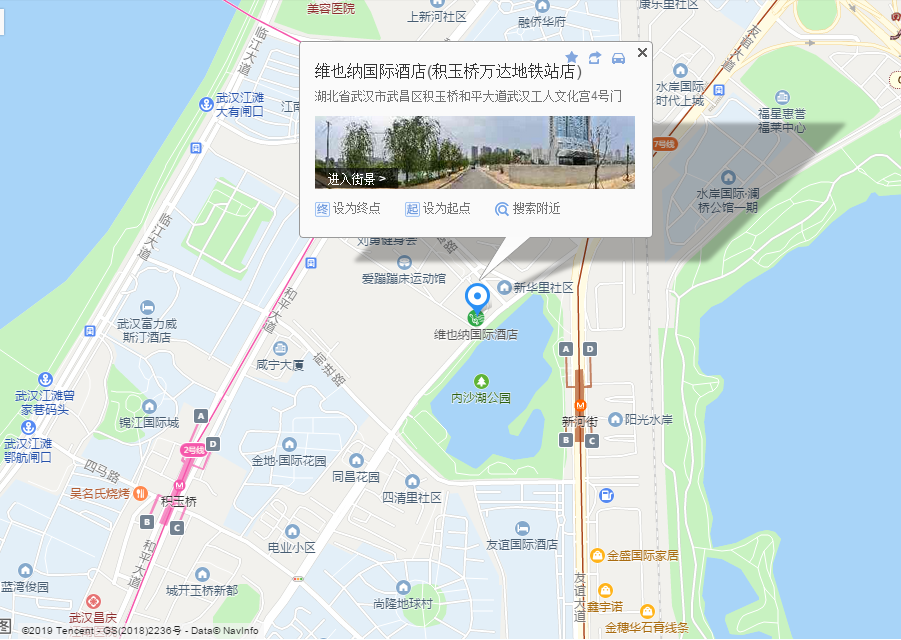Open the 友谊国际酒店 hotel marker
901x640 pixels.
521,528
